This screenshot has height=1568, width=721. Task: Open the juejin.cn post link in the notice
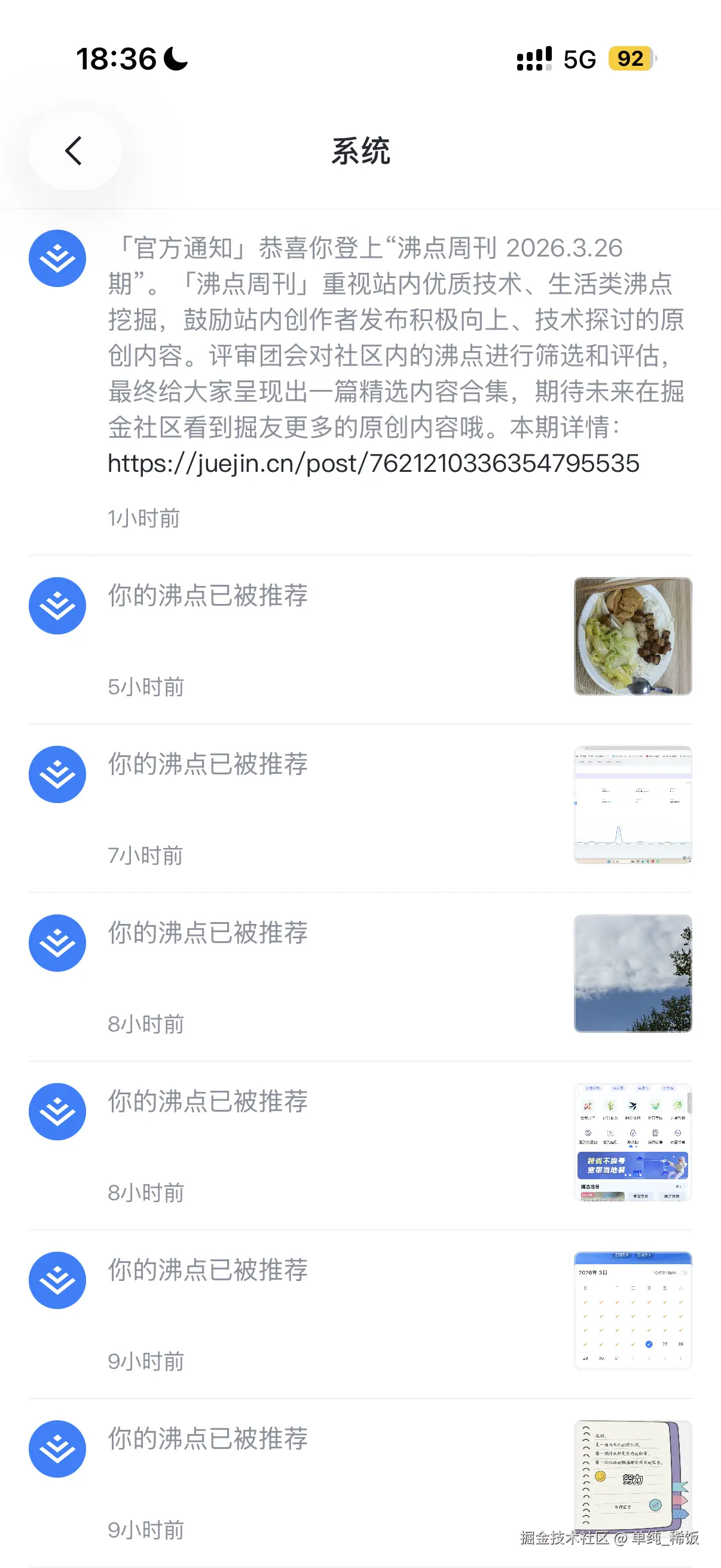372,463
